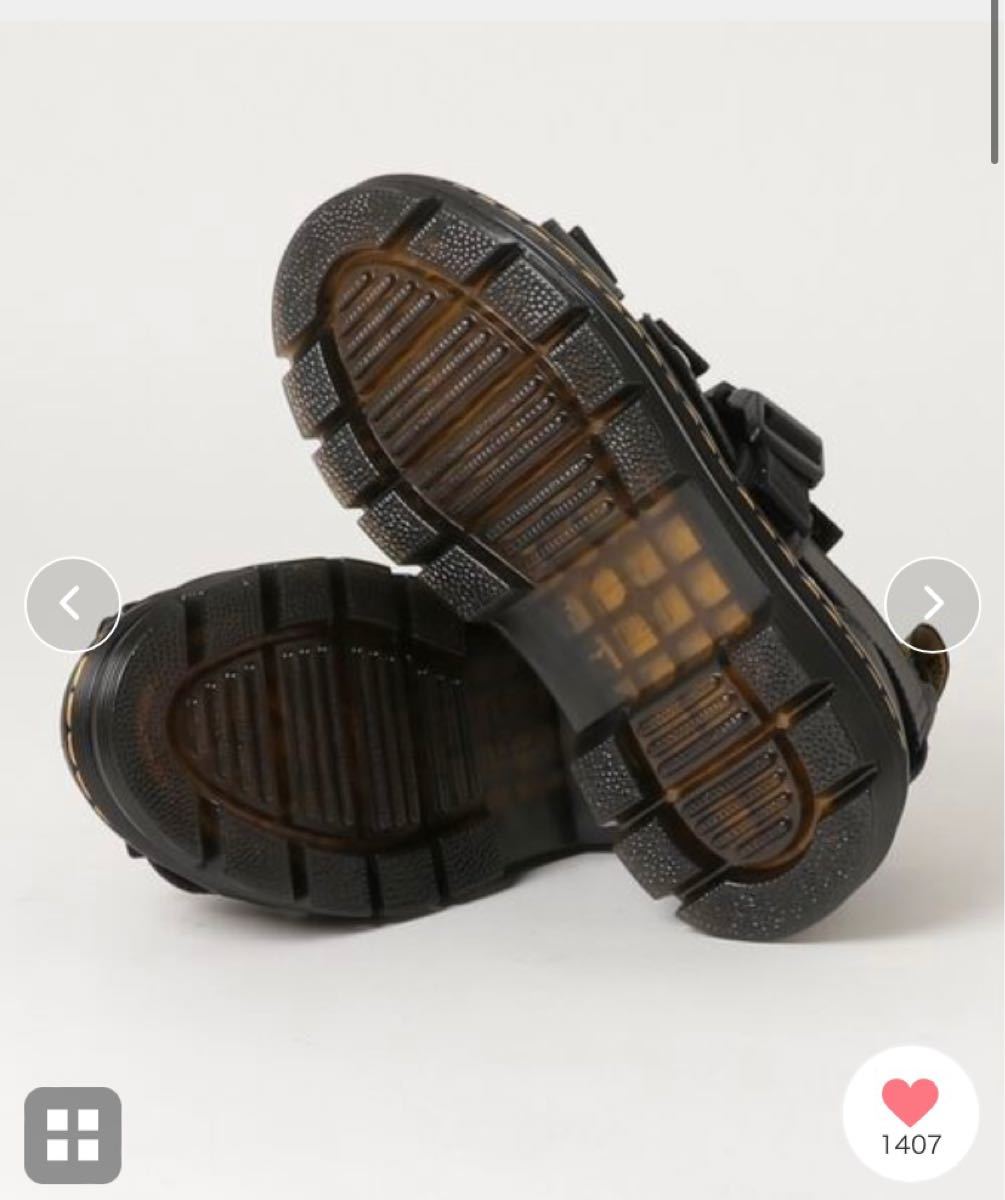Go to the previous product photo
The image size is (1005, 1200).
click(x=72, y=604)
